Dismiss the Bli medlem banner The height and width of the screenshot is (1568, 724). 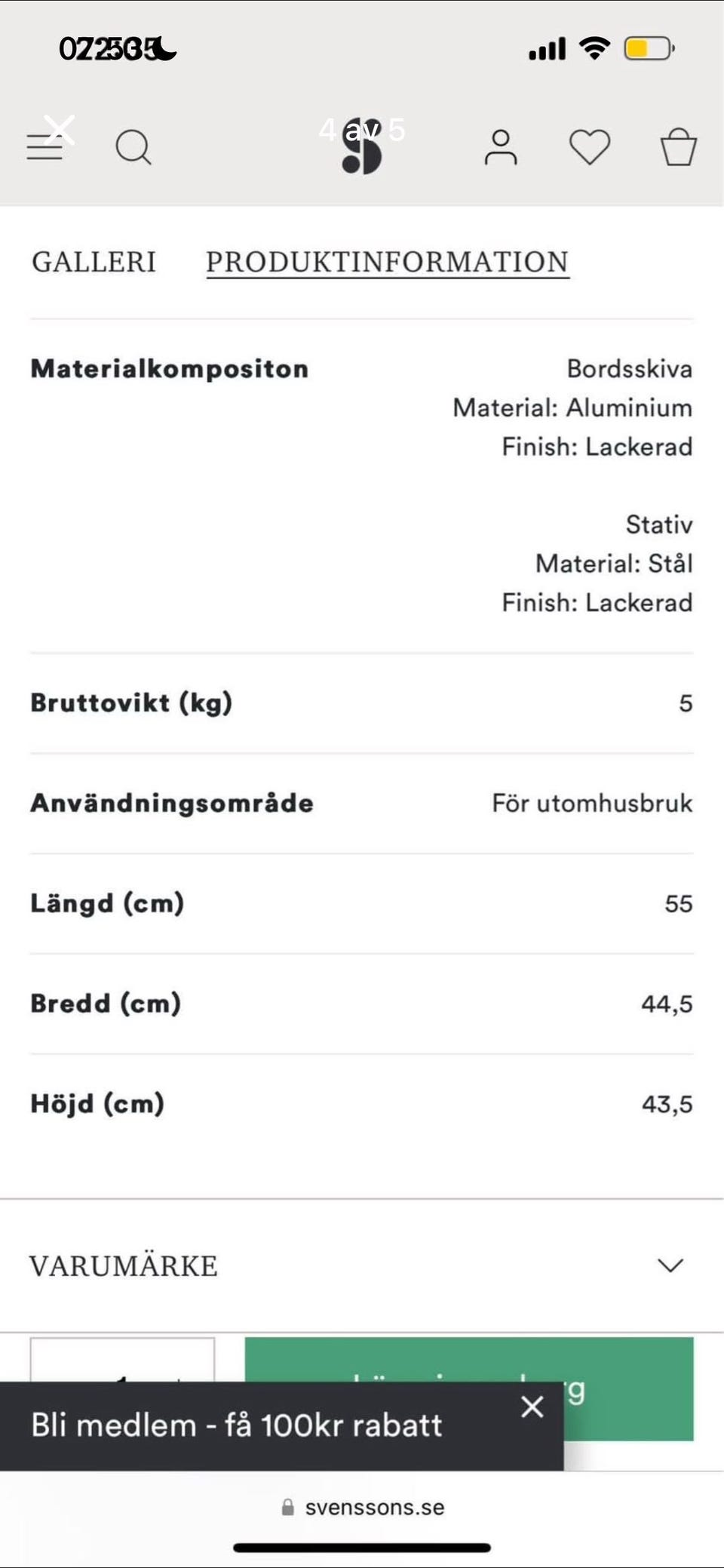click(x=532, y=1407)
